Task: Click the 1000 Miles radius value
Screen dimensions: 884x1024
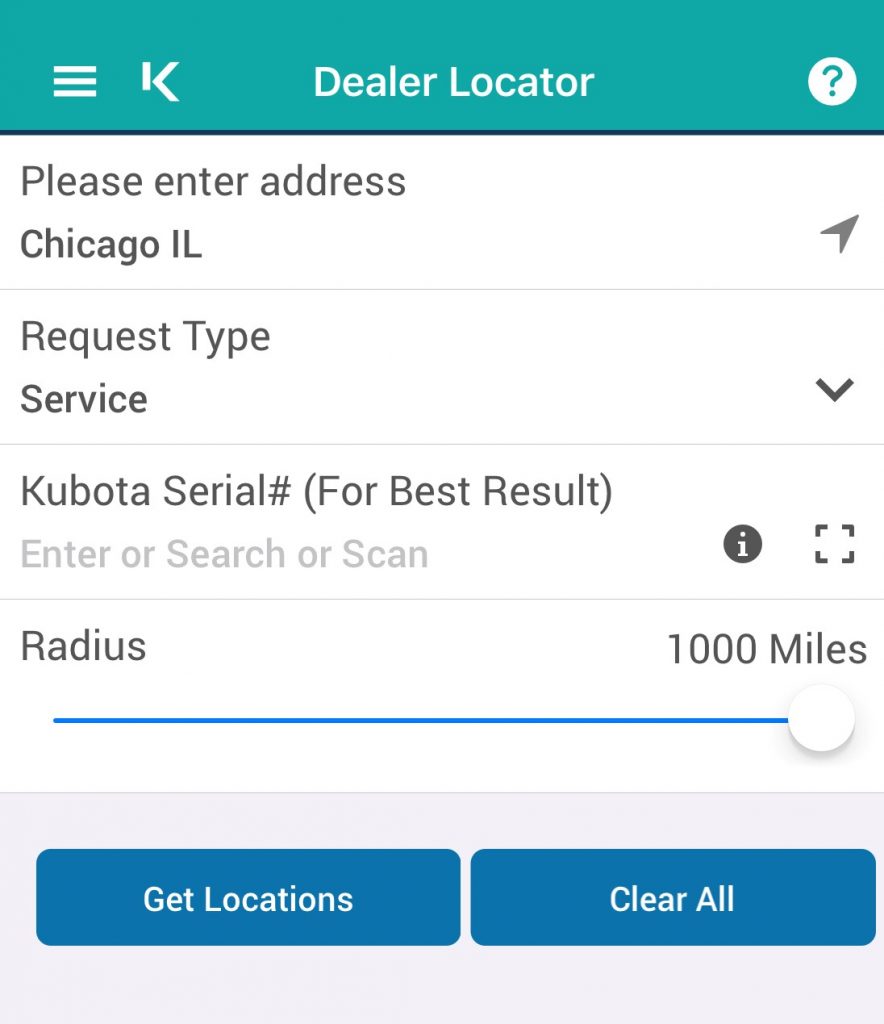Action: click(767, 649)
